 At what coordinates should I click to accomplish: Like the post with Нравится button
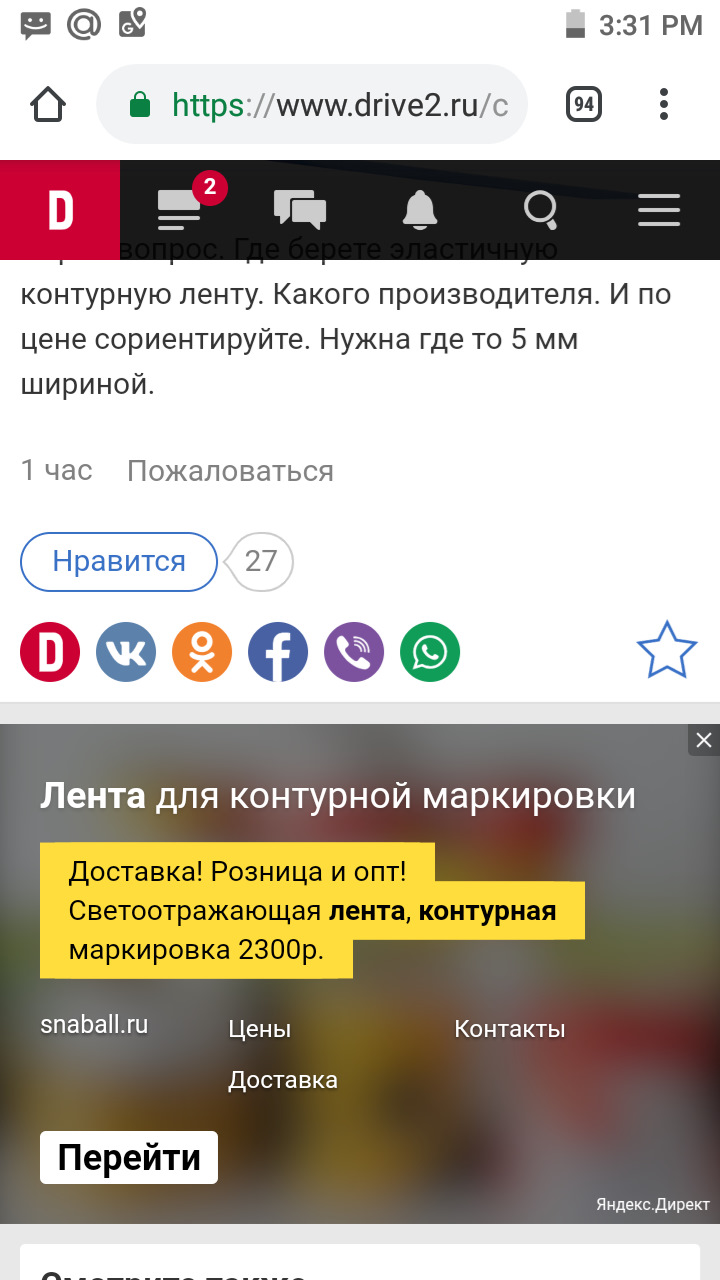point(119,562)
